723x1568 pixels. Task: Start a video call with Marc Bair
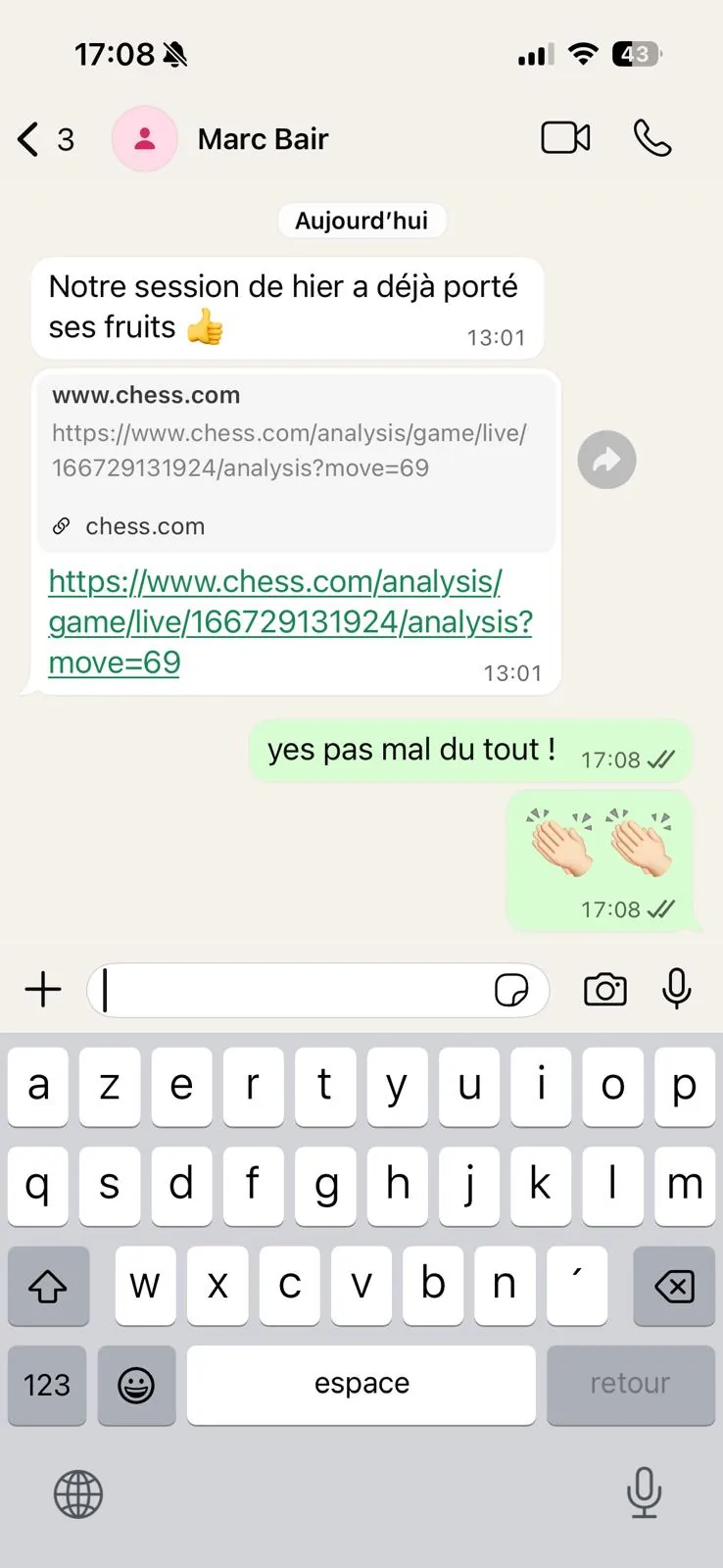565,138
